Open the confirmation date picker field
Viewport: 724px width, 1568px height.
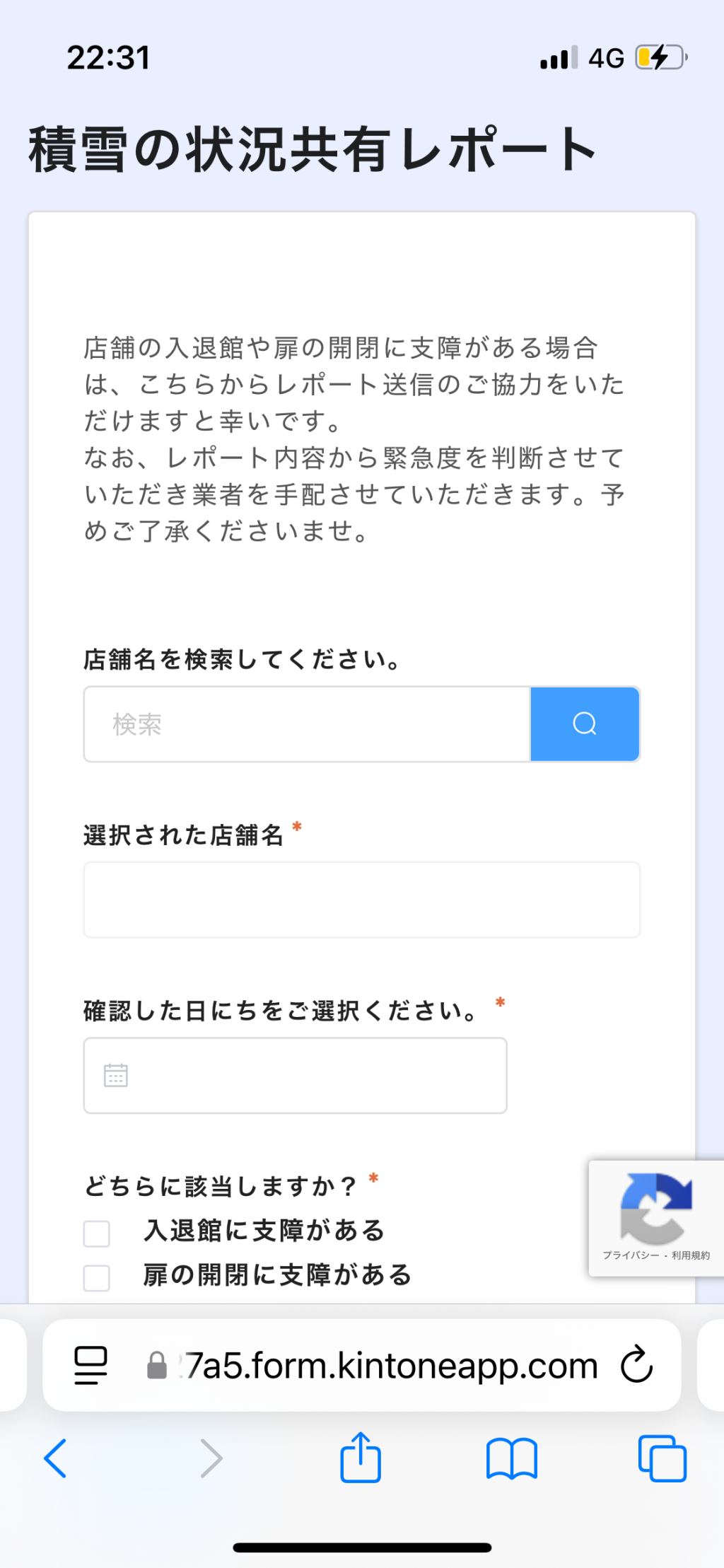295,1075
